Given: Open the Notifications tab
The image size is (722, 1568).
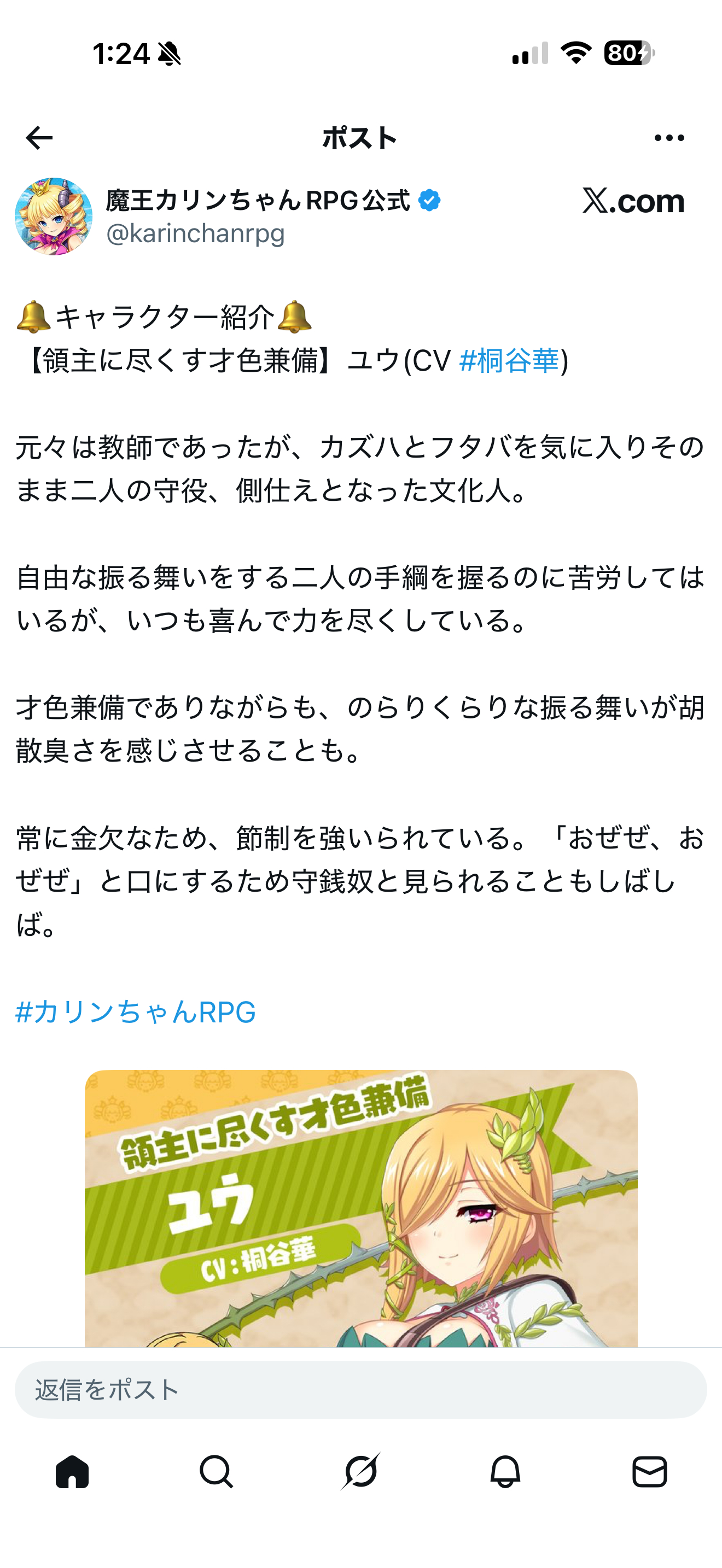Looking at the screenshot, I should click(x=505, y=1472).
